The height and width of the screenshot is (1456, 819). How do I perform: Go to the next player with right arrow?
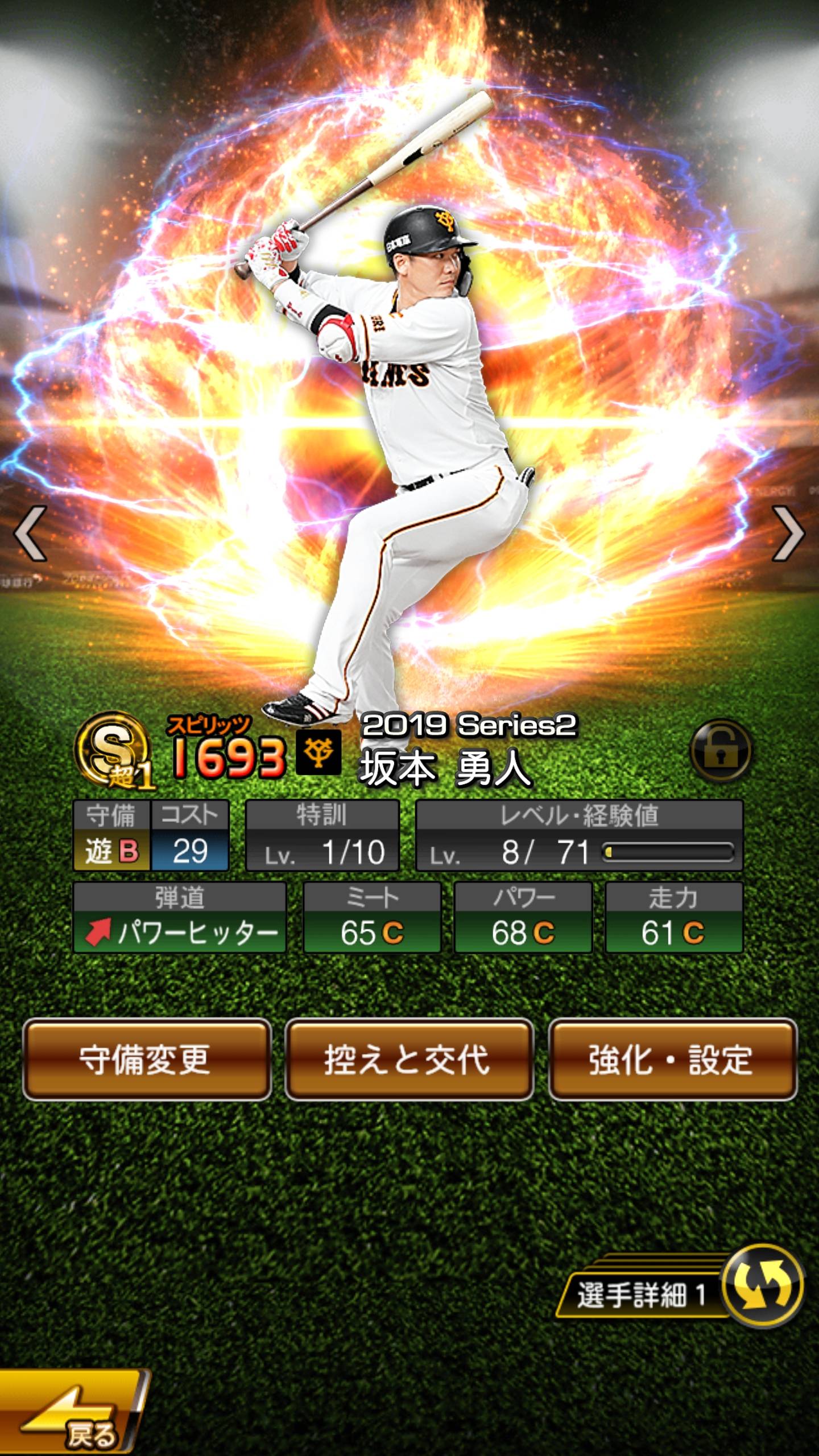[x=788, y=533]
